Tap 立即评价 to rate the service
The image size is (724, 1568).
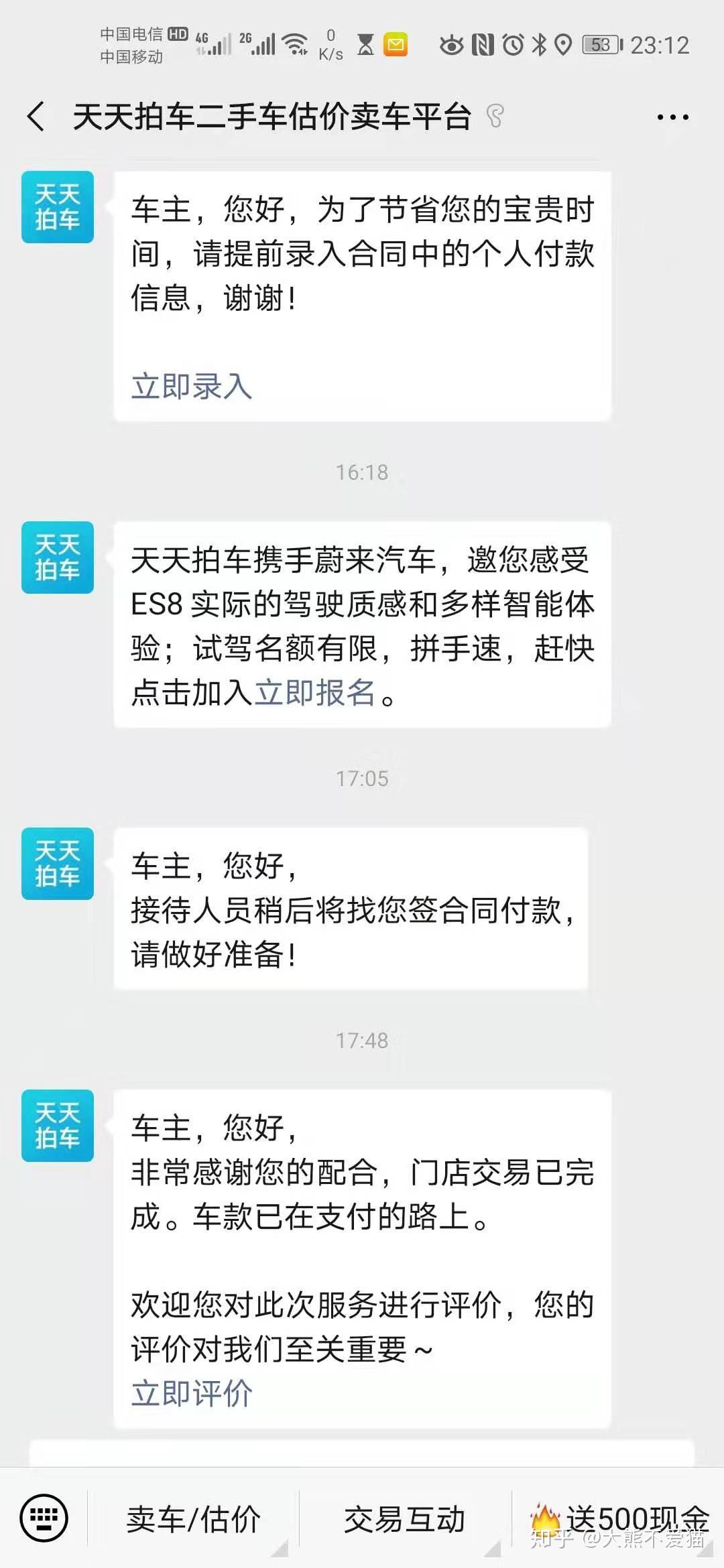pyautogui.click(x=192, y=1393)
